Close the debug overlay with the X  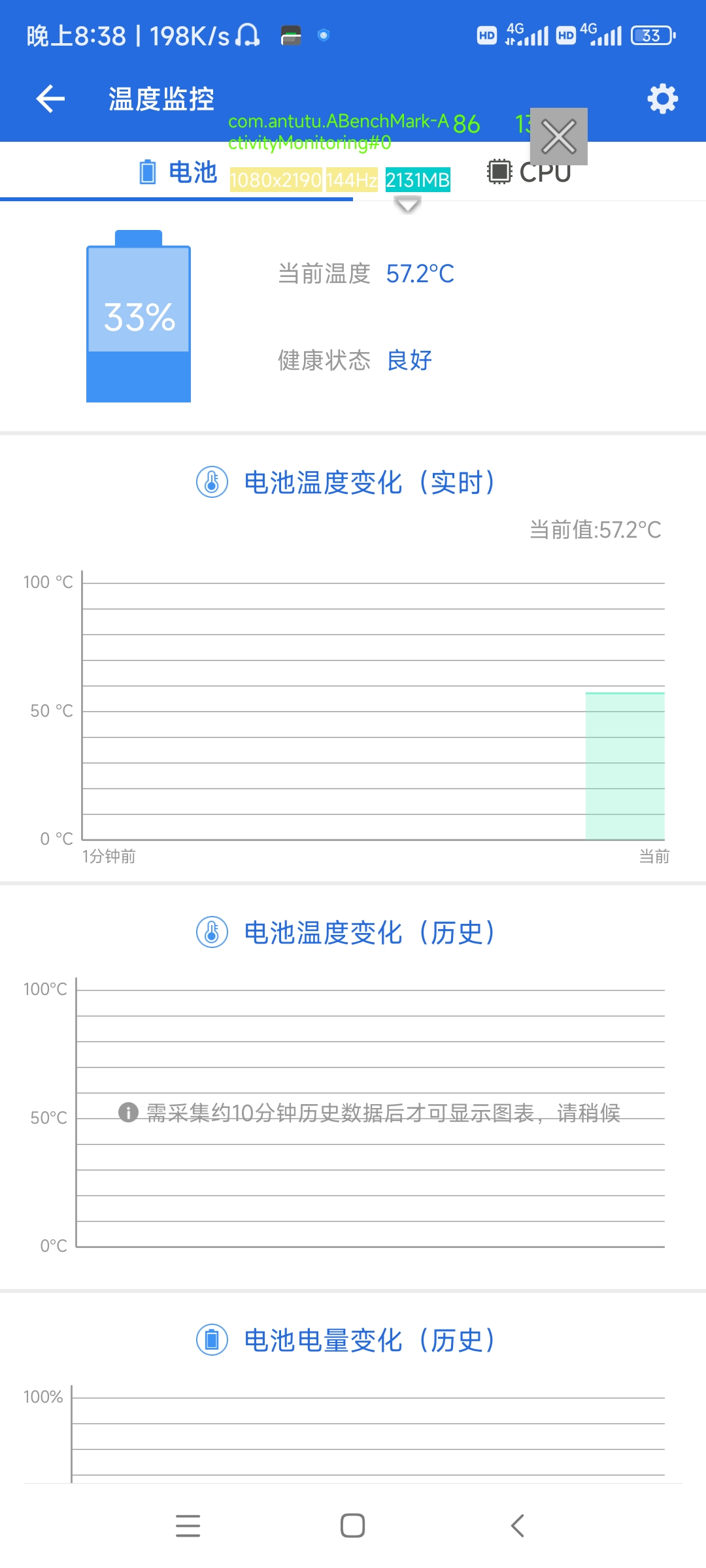tap(559, 137)
